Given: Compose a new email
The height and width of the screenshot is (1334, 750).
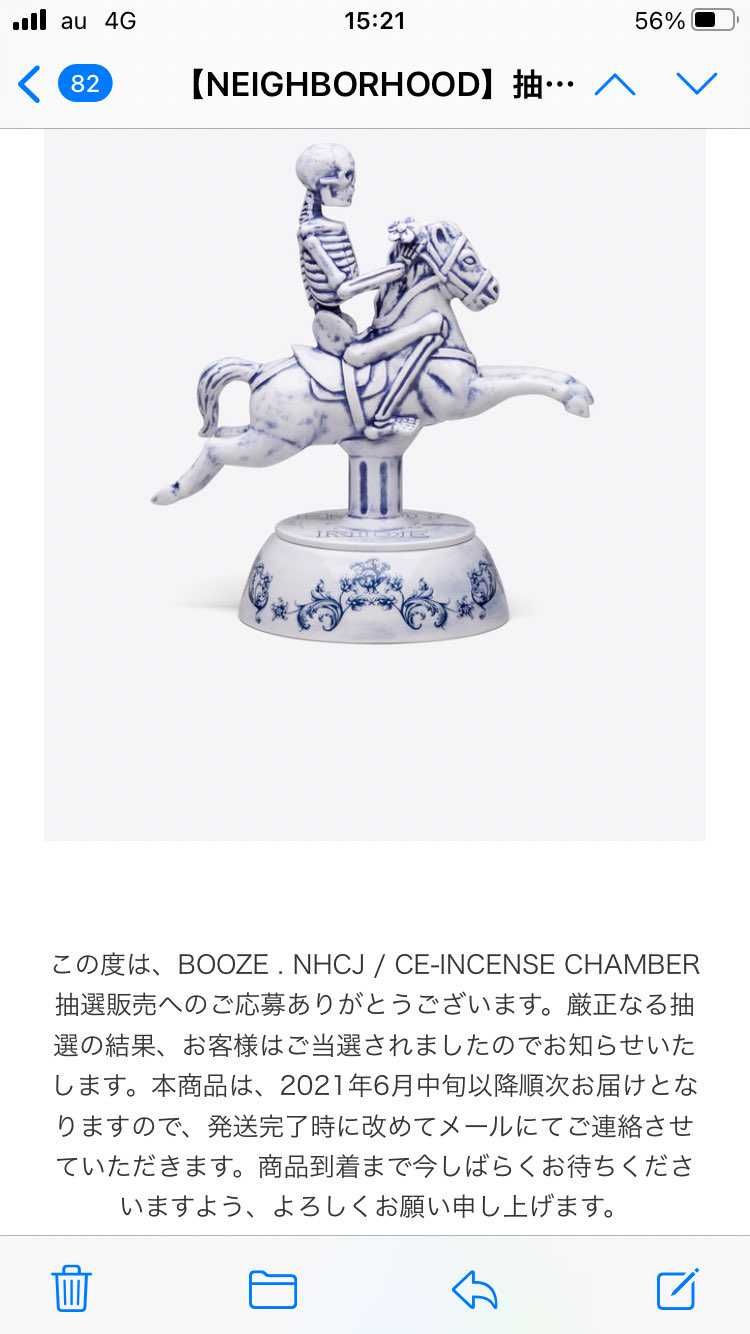Looking at the screenshot, I should point(678,1287).
